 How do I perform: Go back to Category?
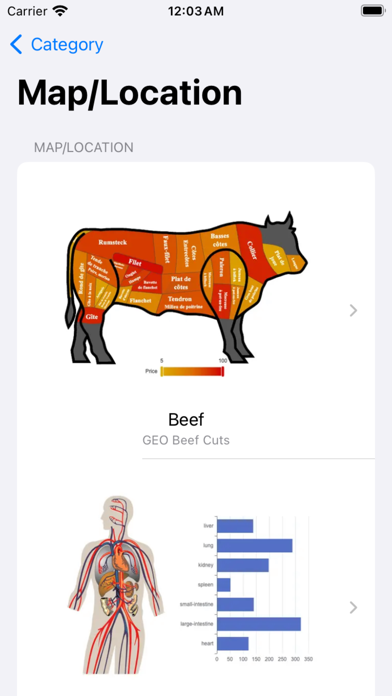(x=56, y=45)
